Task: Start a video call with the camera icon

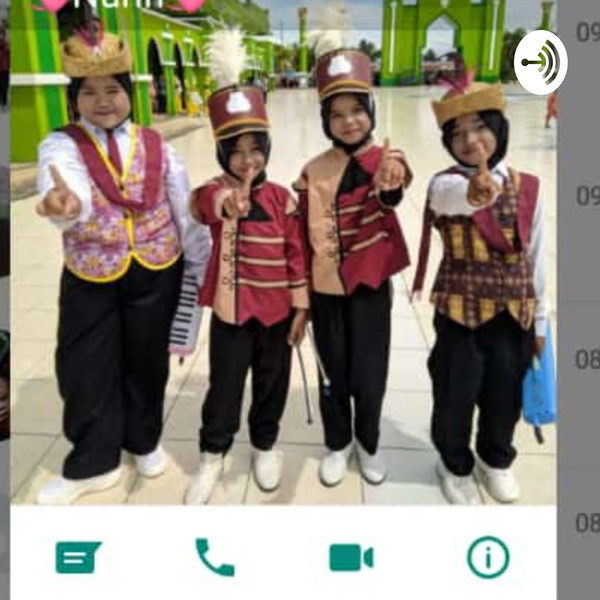Action: tap(351, 557)
